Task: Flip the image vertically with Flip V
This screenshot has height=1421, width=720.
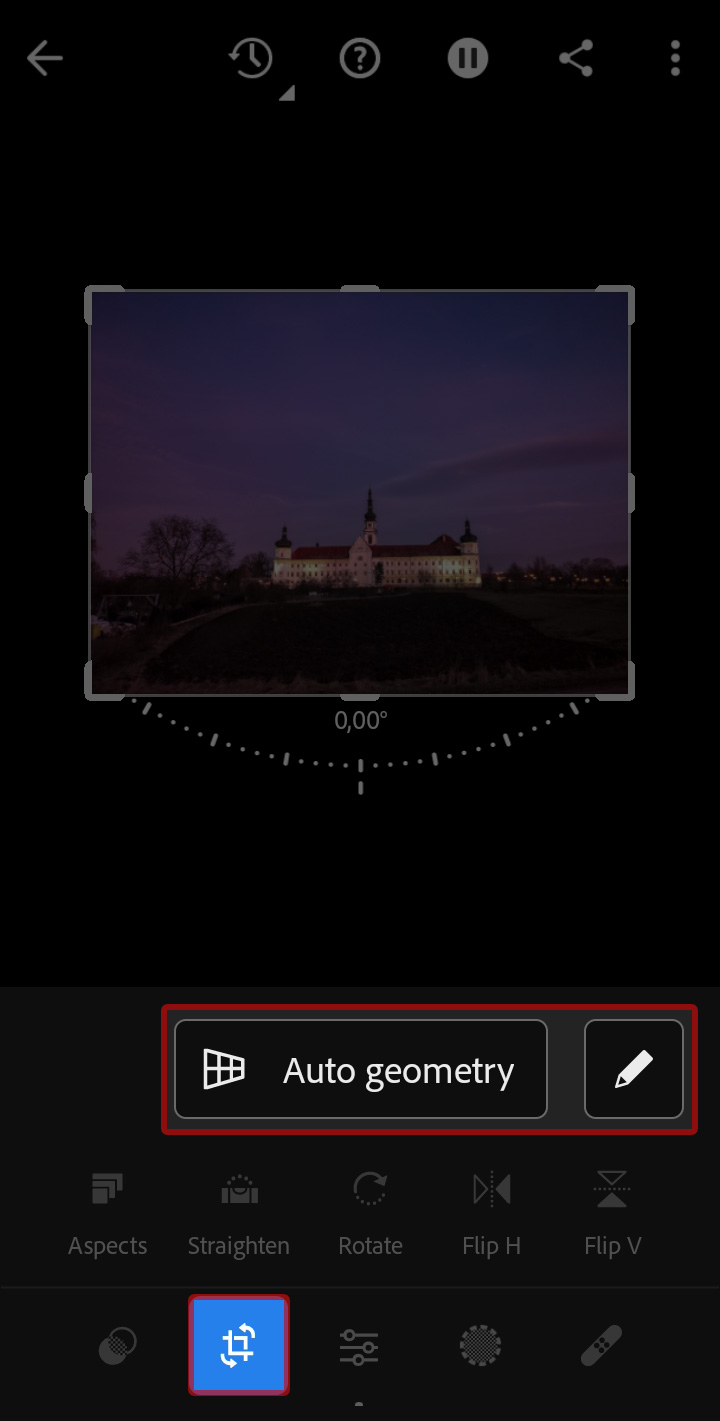Action: (612, 1214)
